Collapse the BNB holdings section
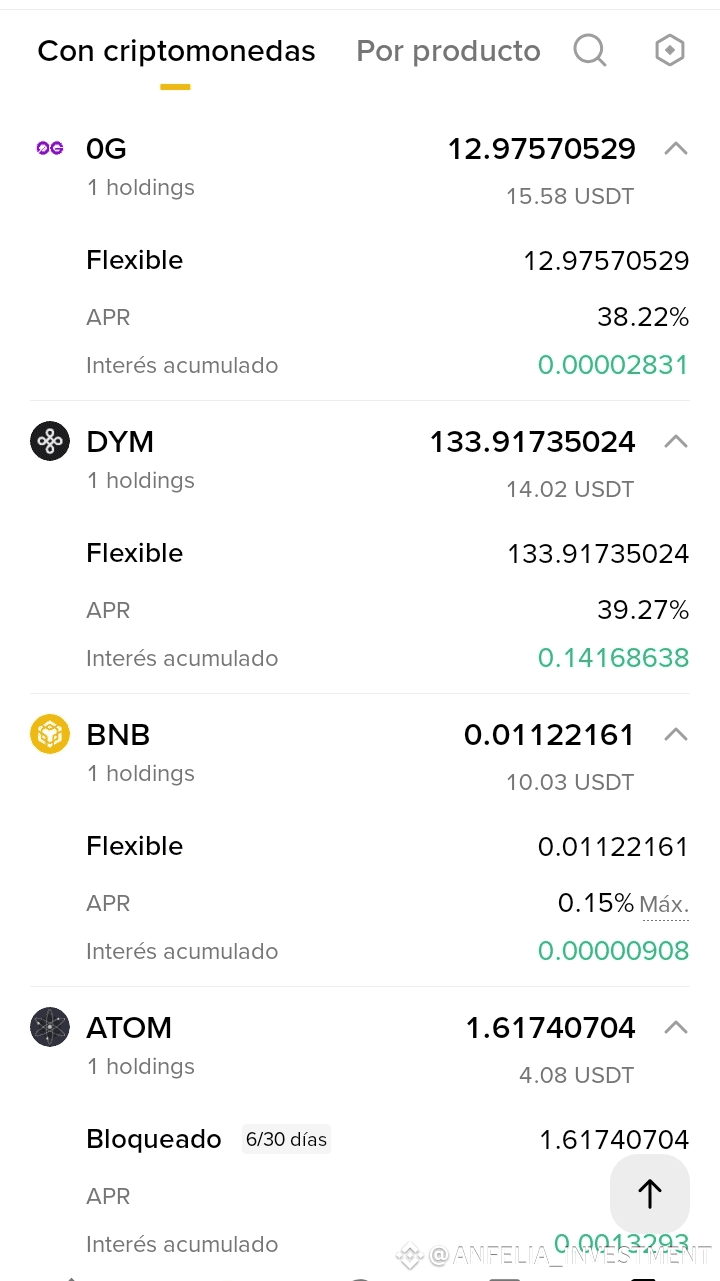Image resolution: width=720 pixels, height=1281 pixels. [676, 734]
